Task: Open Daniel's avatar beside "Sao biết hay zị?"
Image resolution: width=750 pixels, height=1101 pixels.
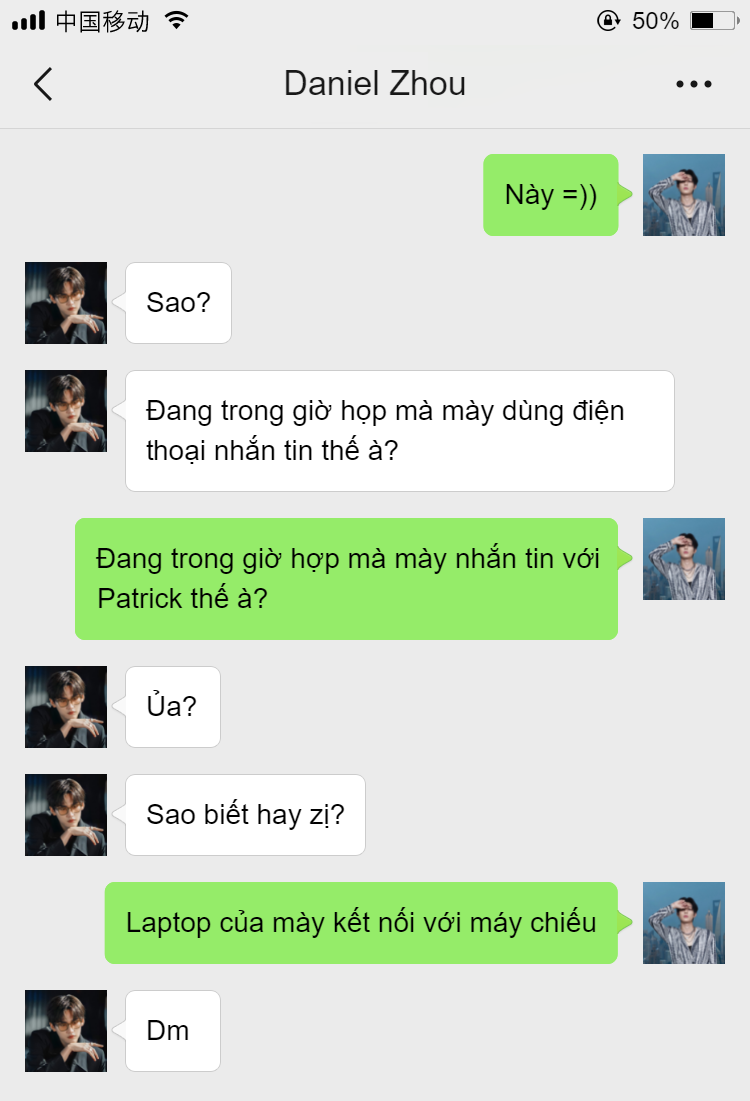Action: 66,815
